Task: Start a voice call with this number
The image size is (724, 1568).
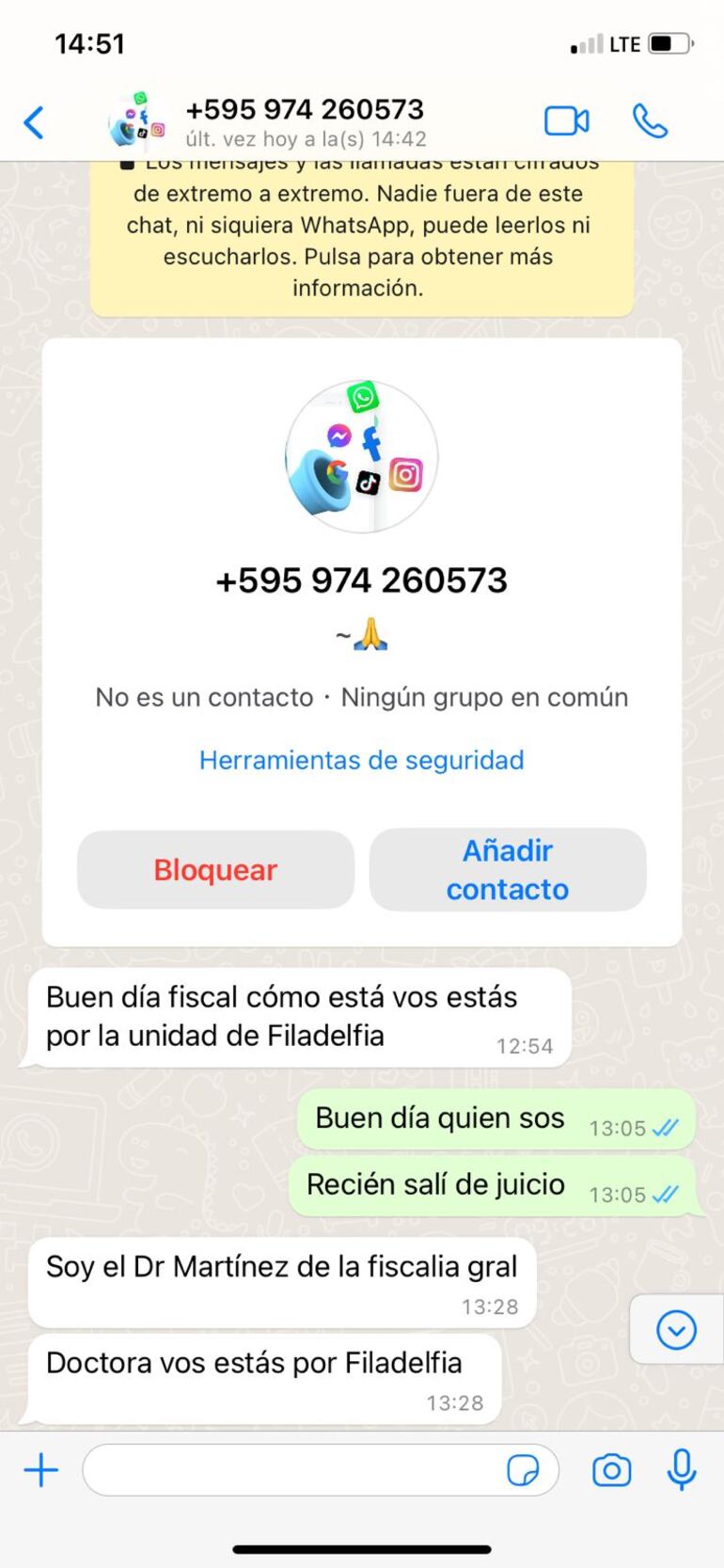Action: 650,121
